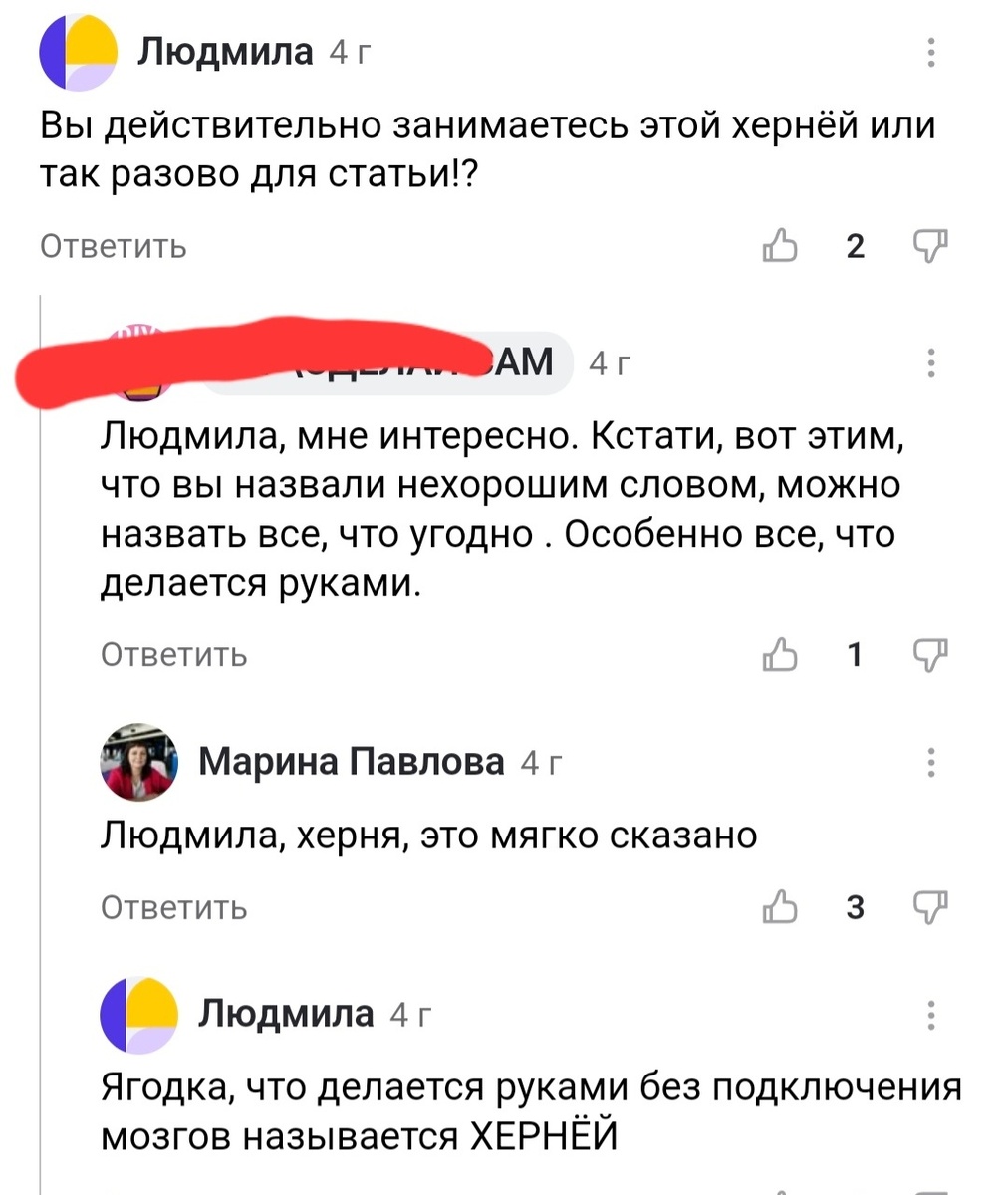Dislike Марина Павлова's comment
Image resolution: width=1008 pixels, height=1195 pixels.
929,907
